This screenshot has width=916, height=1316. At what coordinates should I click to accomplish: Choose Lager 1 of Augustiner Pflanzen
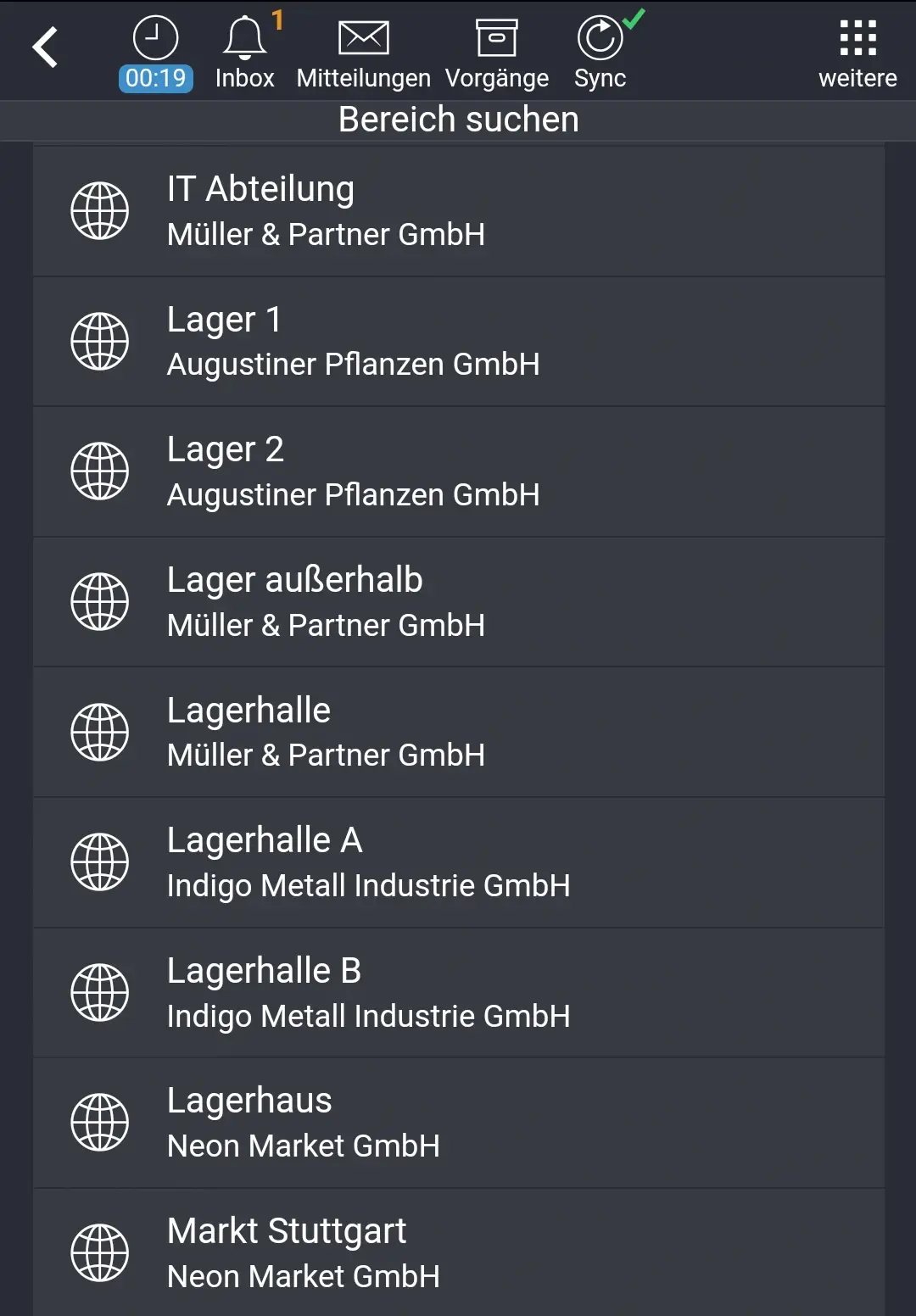coord(458,342)
